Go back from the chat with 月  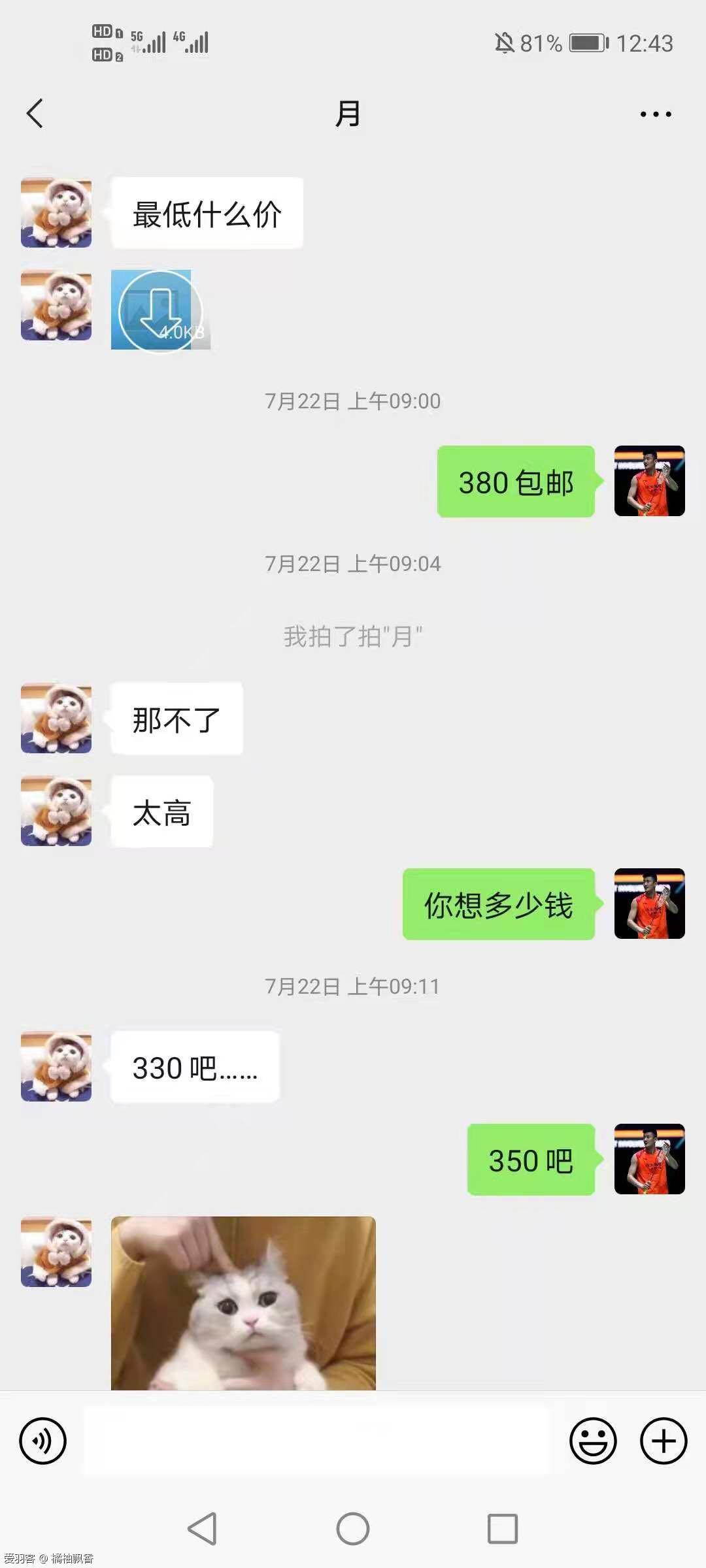pyautogui.click(x=35, y=114)
